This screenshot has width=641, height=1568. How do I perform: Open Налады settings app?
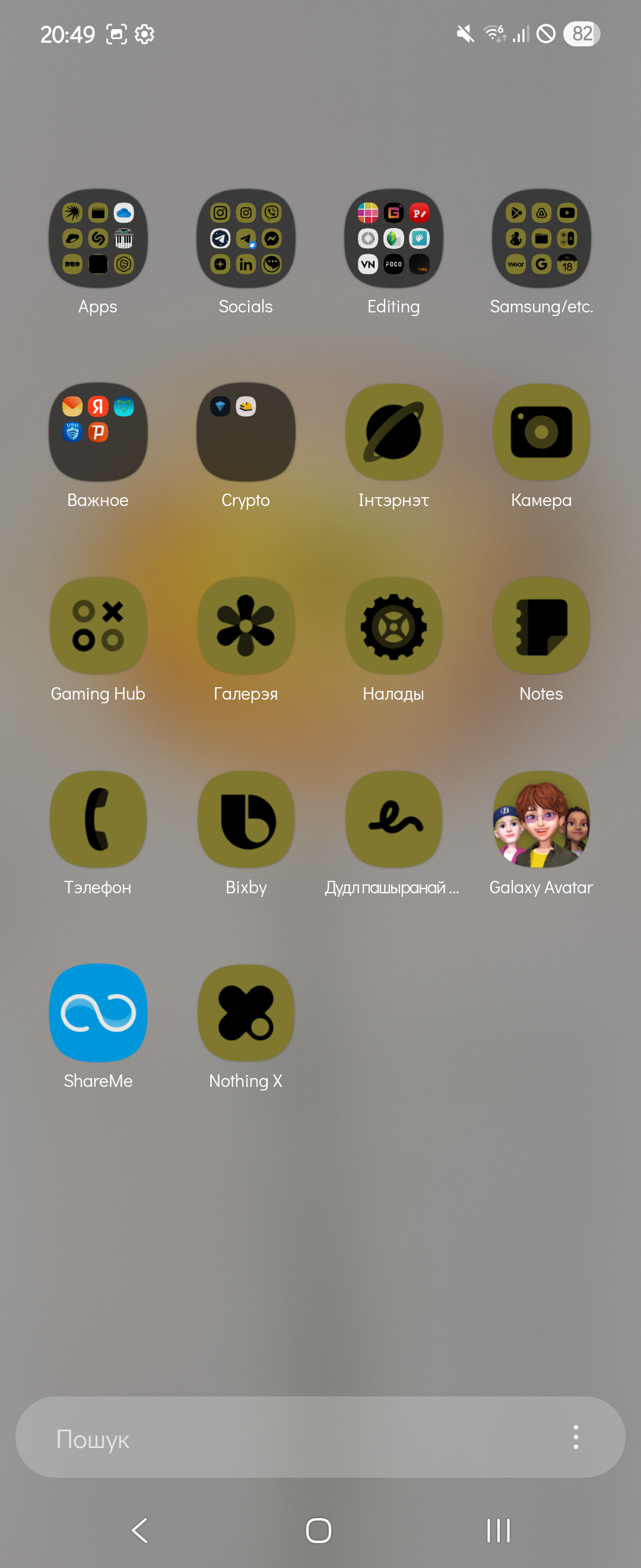coord(394,626)
